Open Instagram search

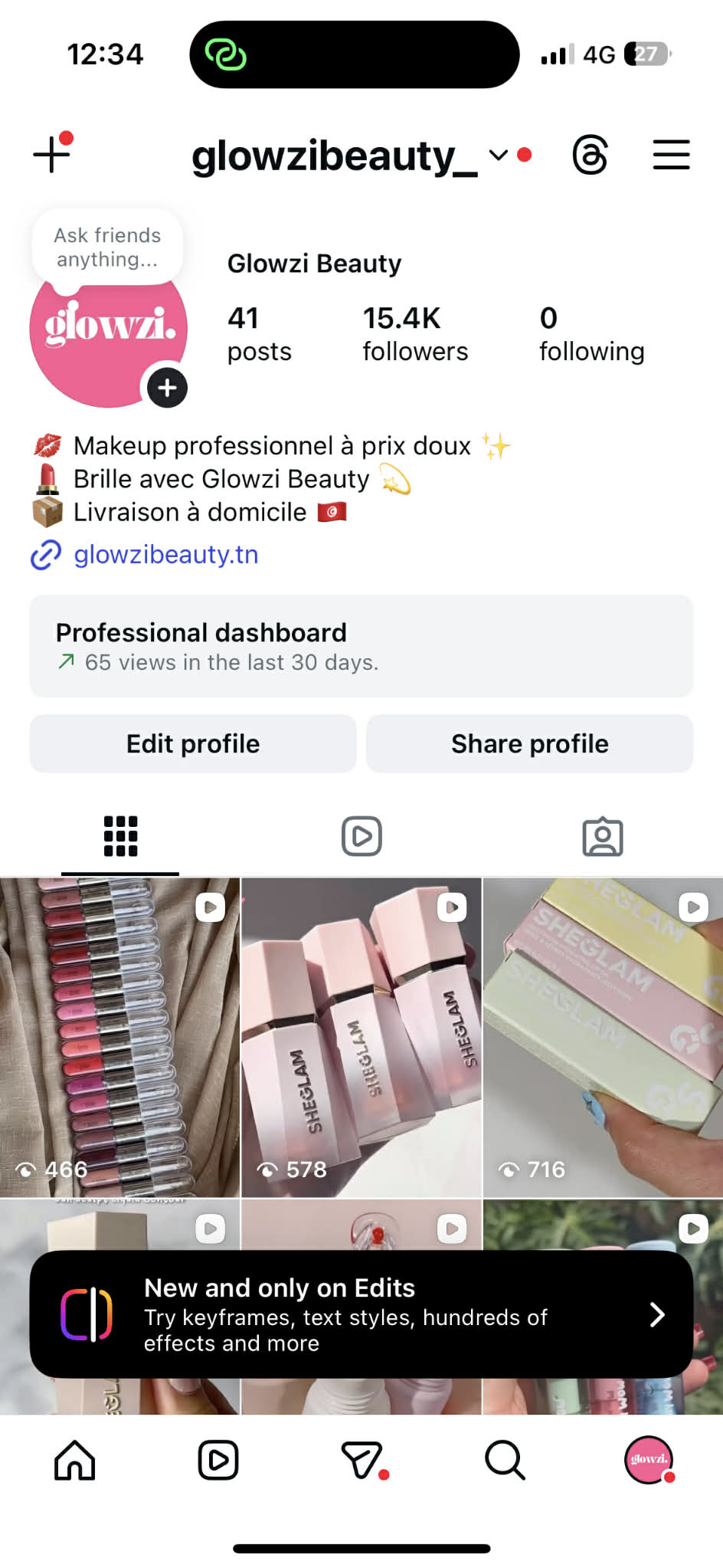pyautogui.click(x=504, y=1461)
